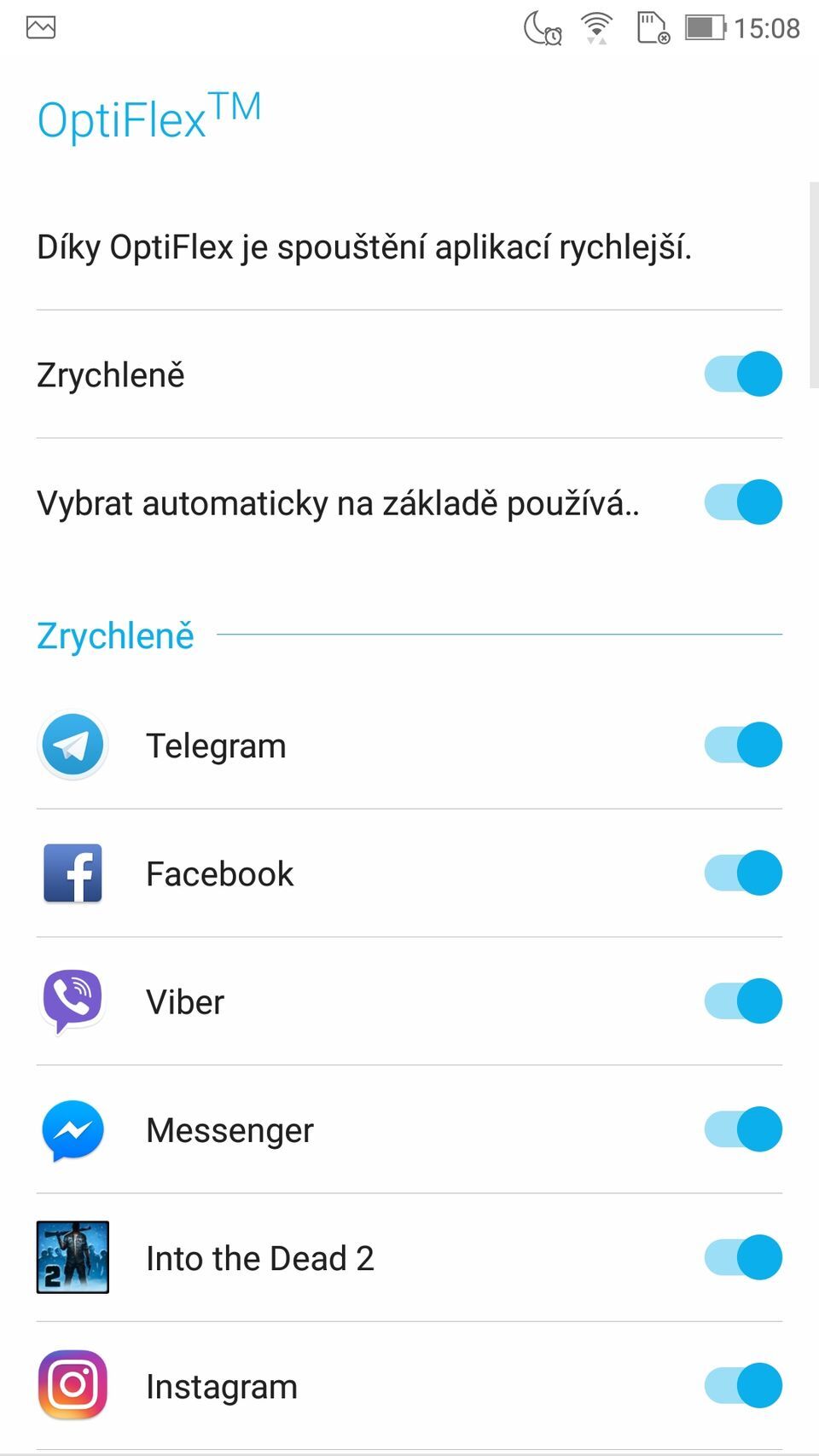Select the Viber app icon
Viewport: 819px width, 1456px height.
point(73,1001)
